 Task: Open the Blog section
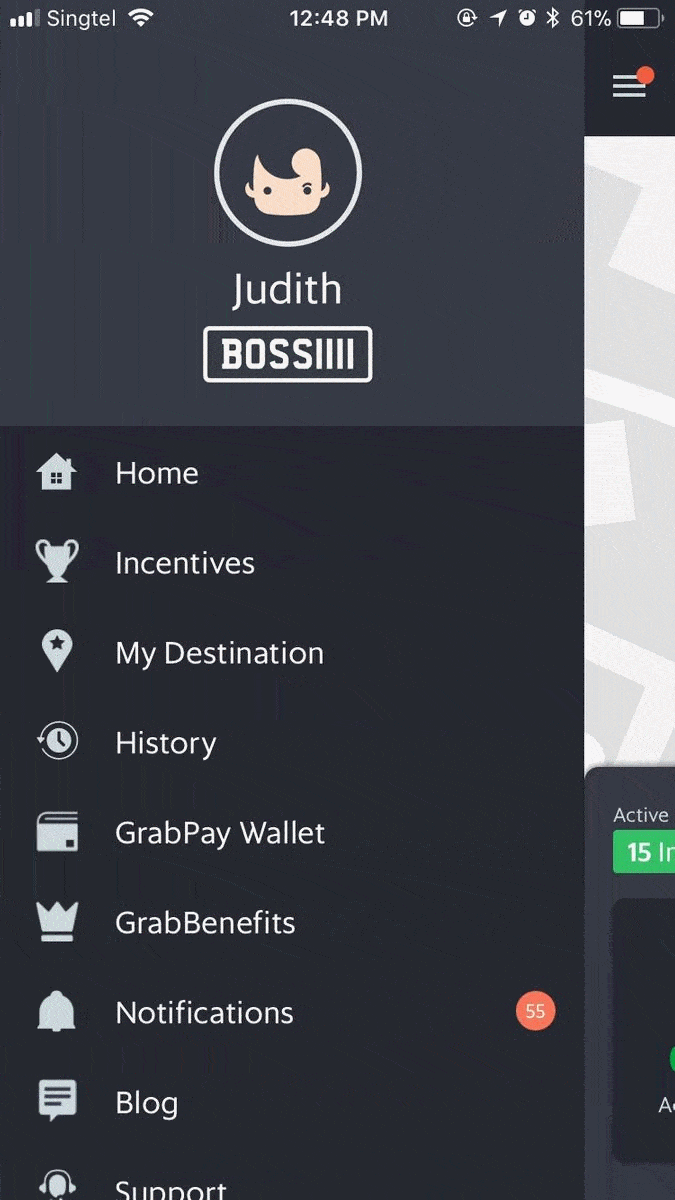(x=147, y=1102)
